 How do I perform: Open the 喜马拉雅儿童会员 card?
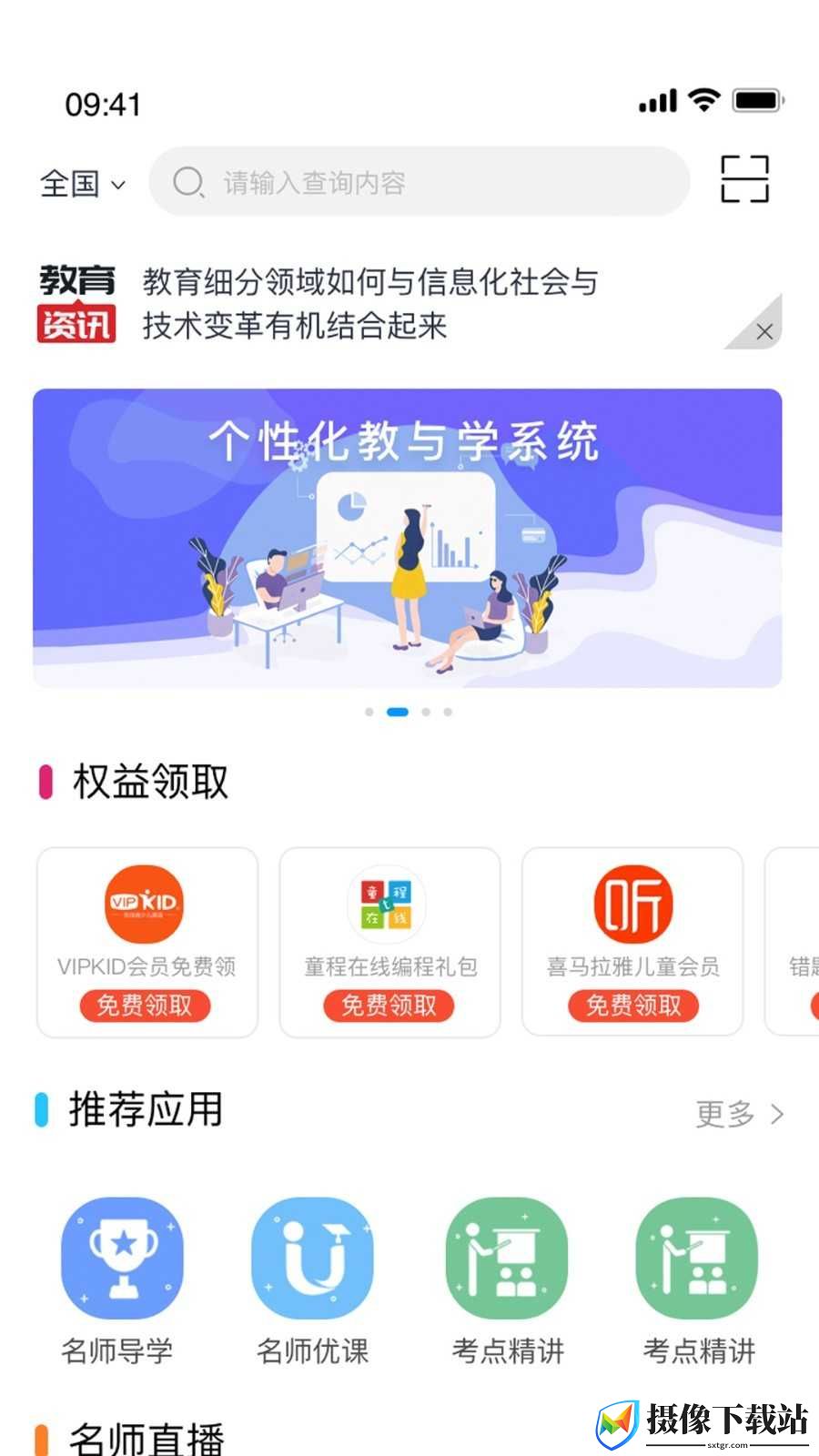[632, 942]
